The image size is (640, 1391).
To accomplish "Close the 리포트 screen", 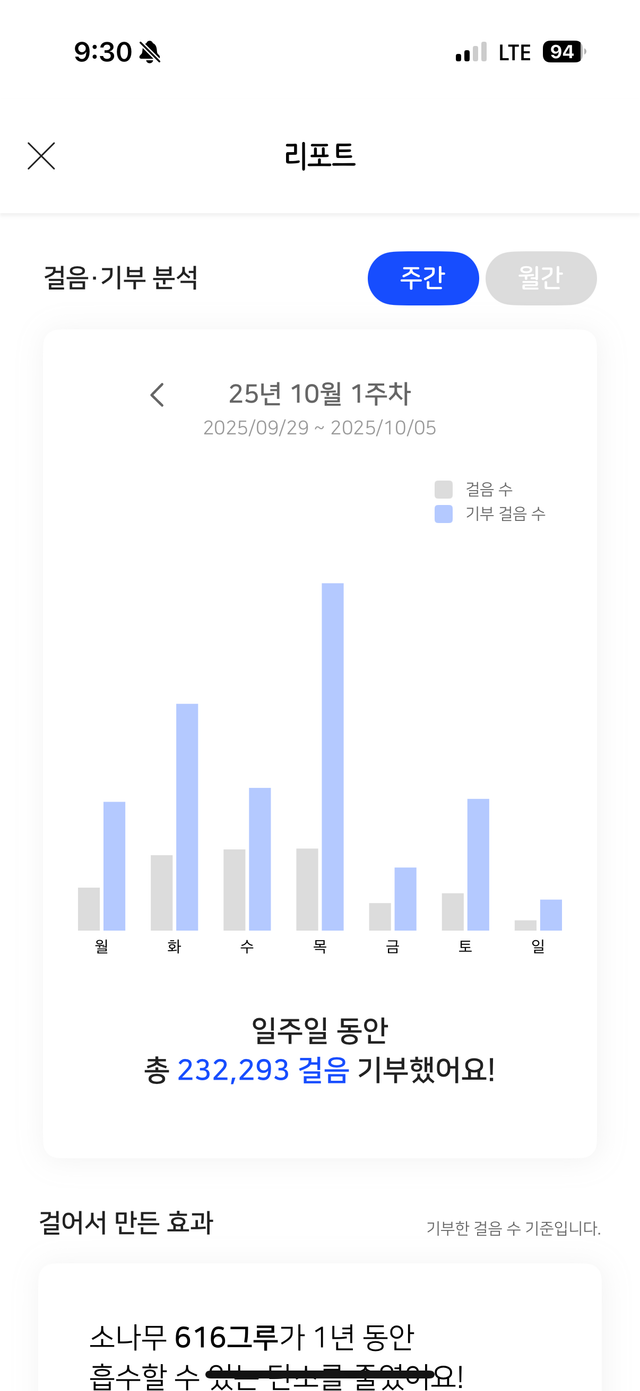I will (x=41, y=156).
